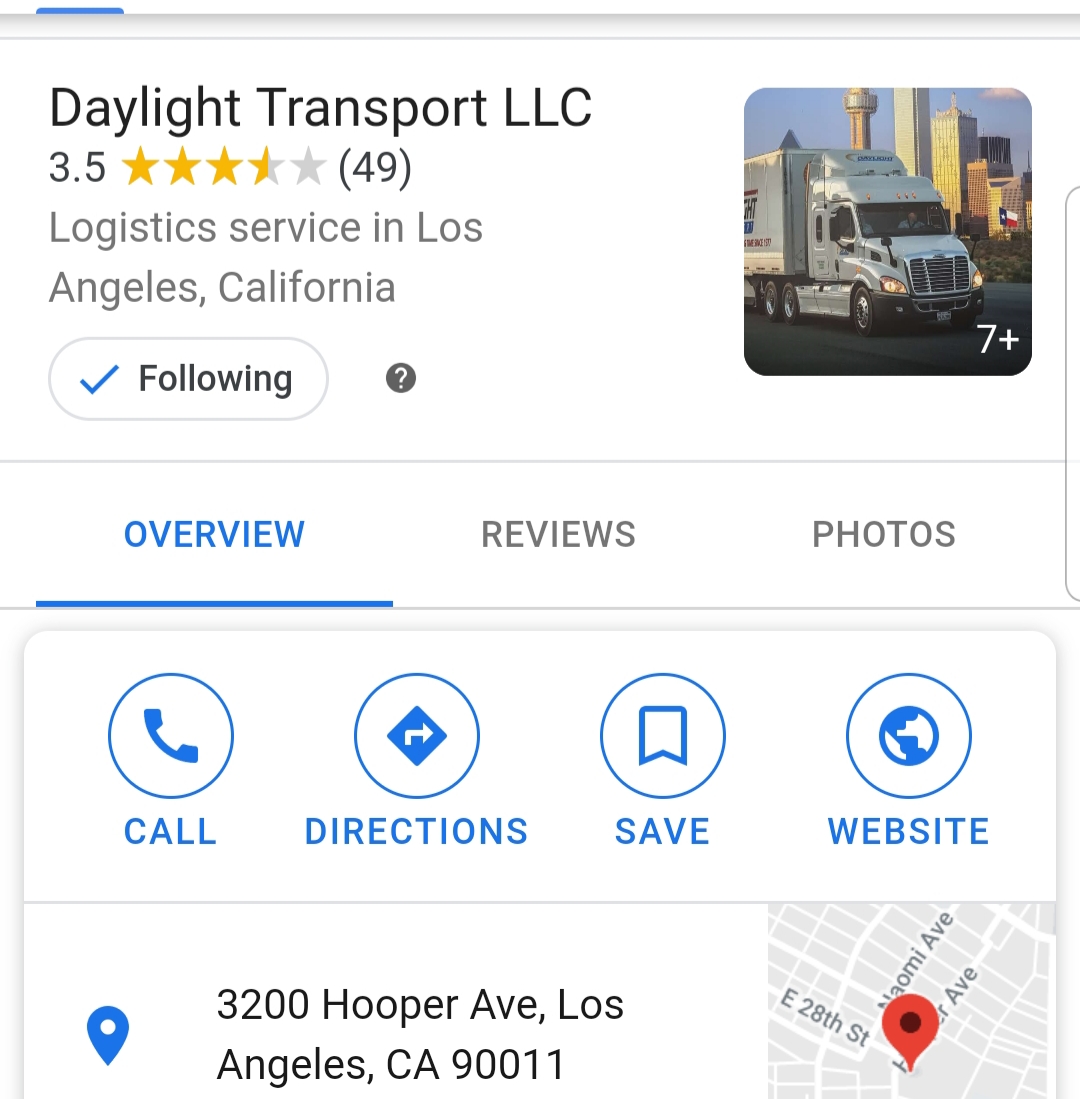This screenshot has width=1080, height=1099.
Task: Switch to the Photos tab
Action: coord(883,535)
